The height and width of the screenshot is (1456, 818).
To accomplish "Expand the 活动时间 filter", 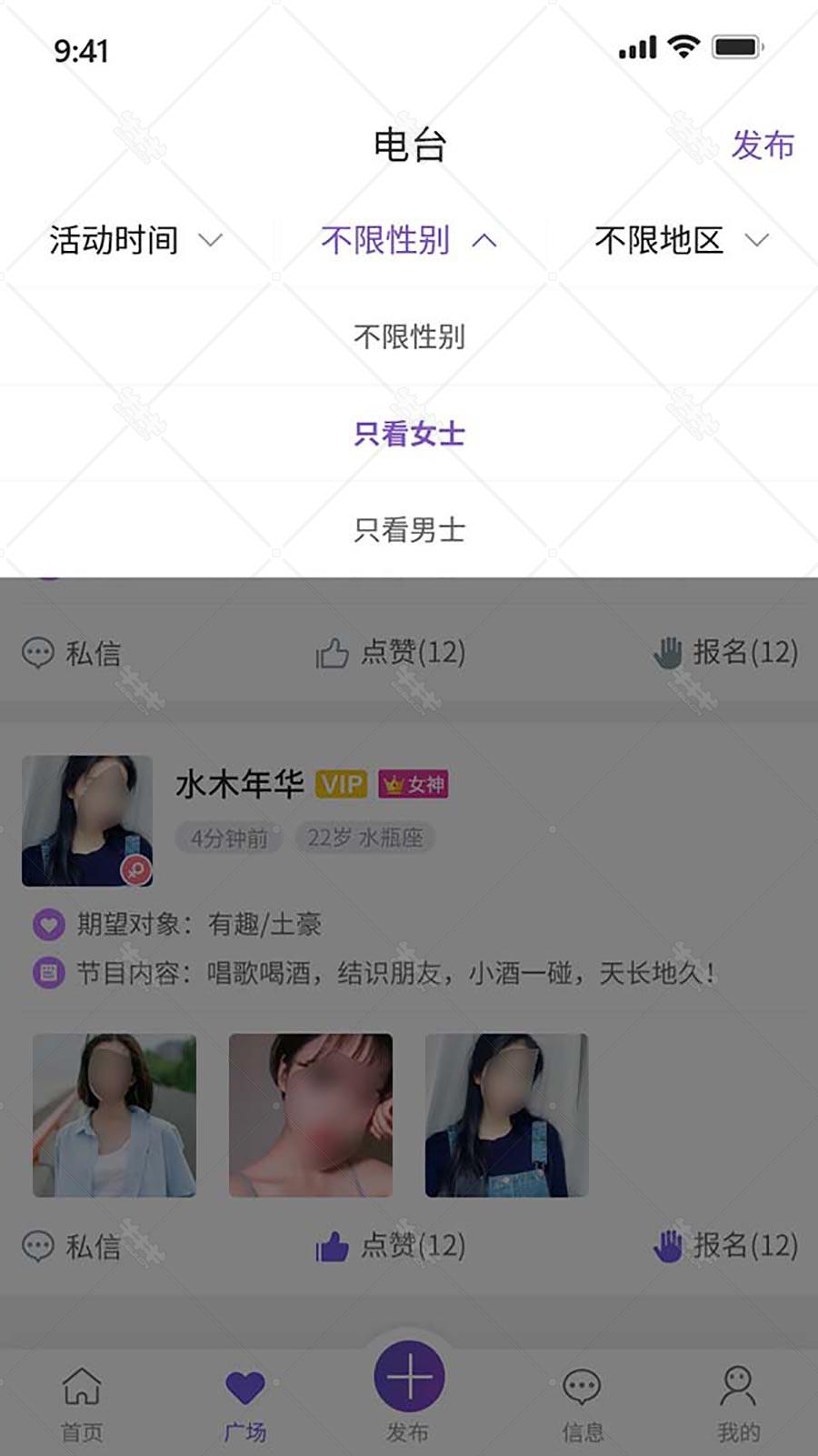I will pos(135,240).
